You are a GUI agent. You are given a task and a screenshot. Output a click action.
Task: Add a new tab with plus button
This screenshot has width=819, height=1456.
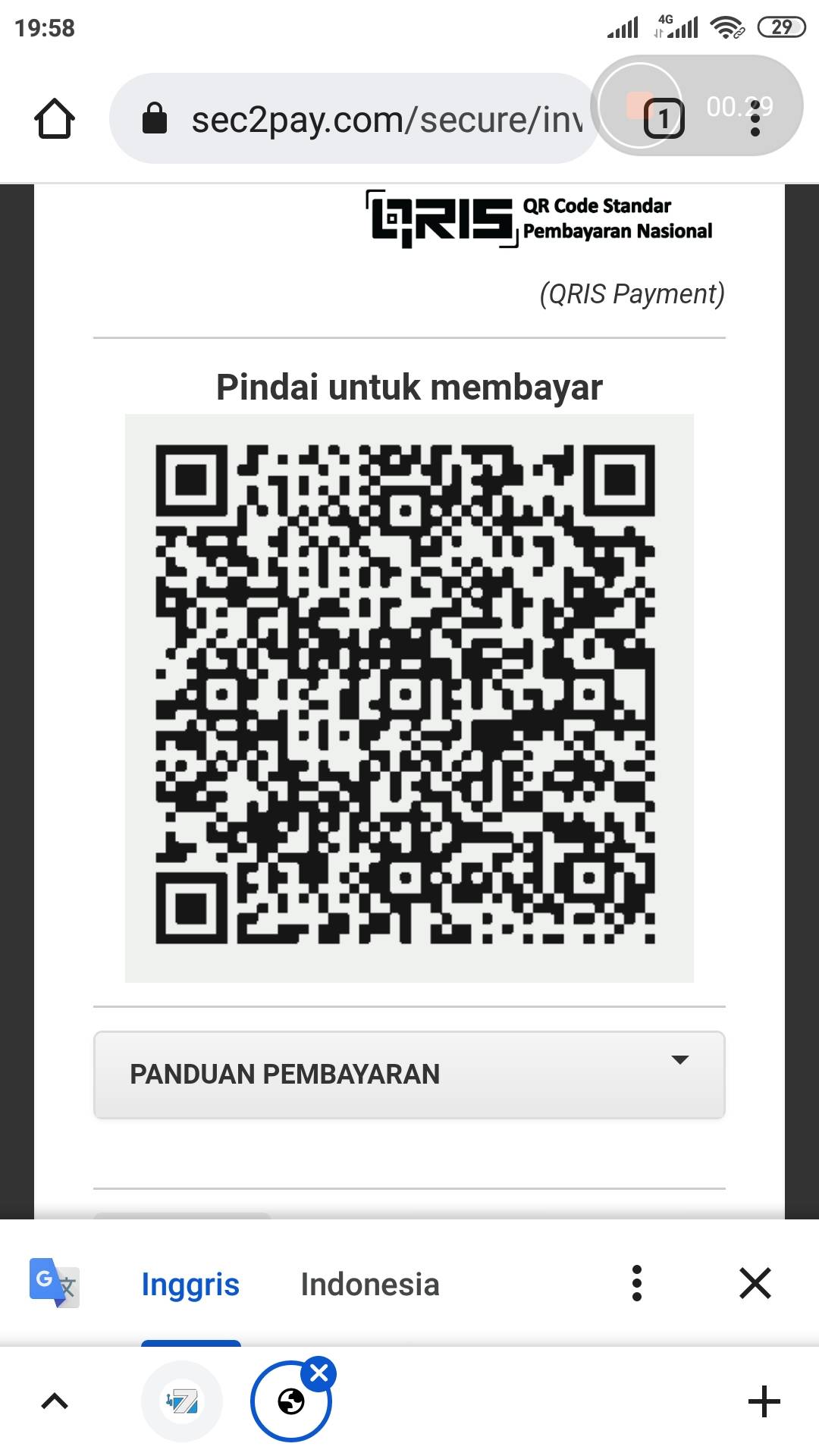coord(764,1401)
